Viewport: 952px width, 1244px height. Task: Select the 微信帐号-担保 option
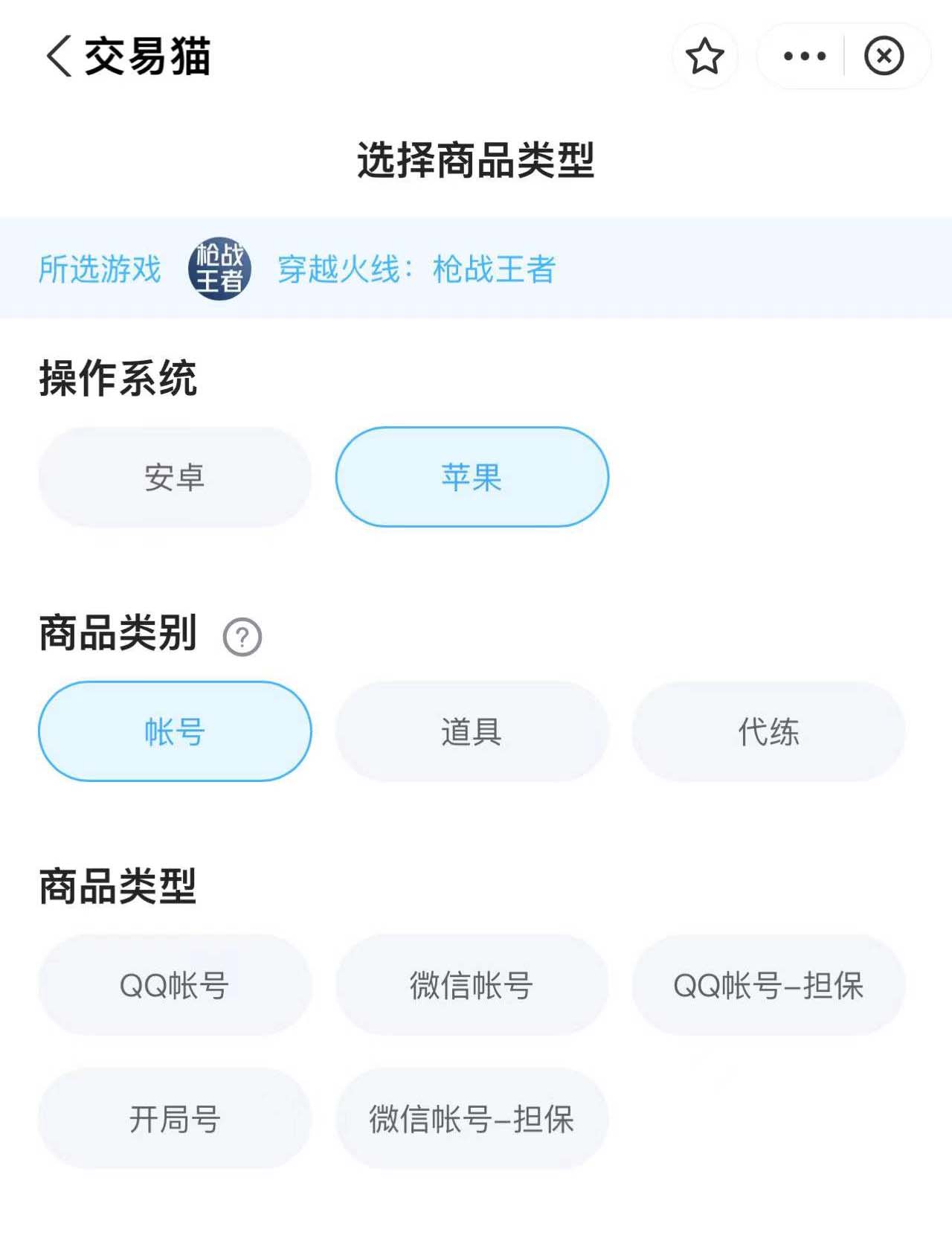472,1118
